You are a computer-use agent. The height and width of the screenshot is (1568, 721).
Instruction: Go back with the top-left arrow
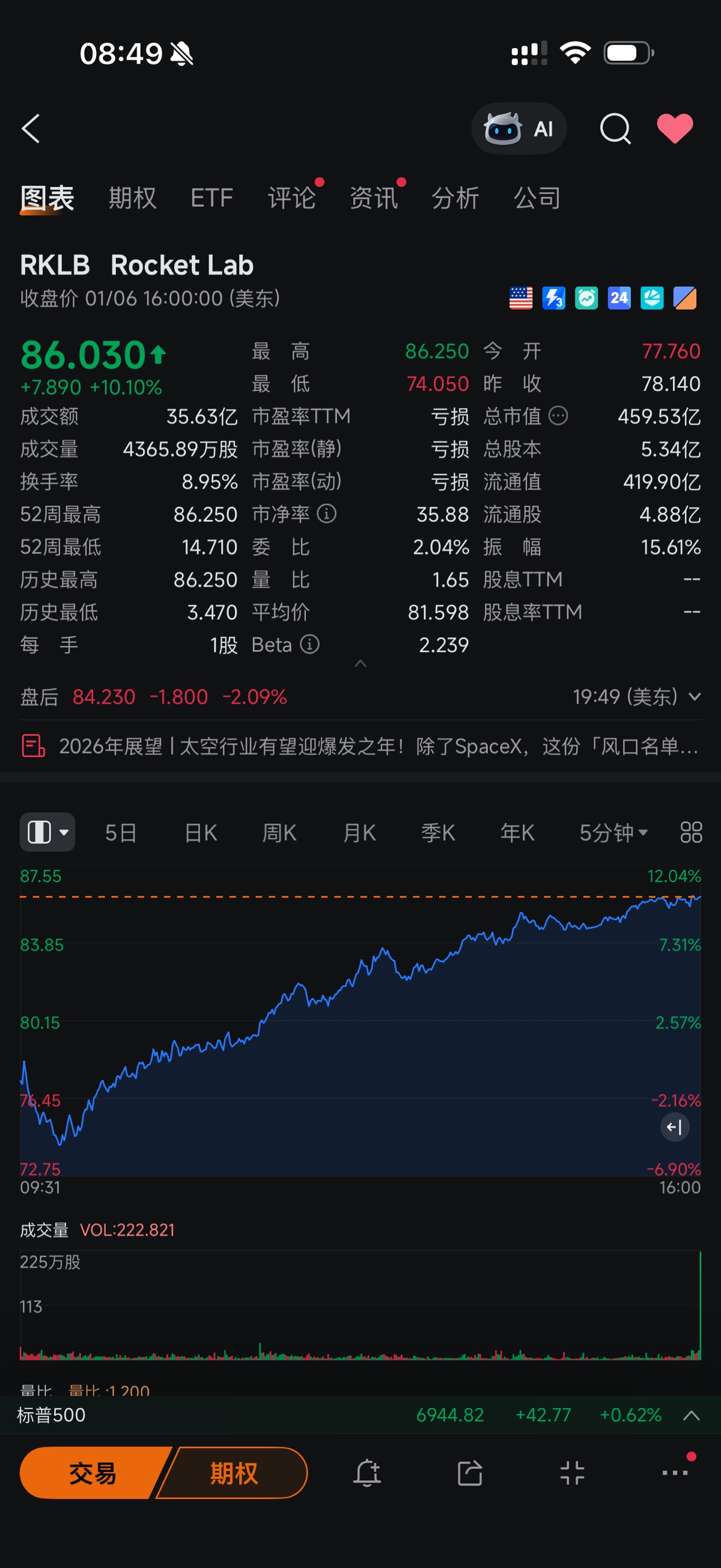pos(31,129)
